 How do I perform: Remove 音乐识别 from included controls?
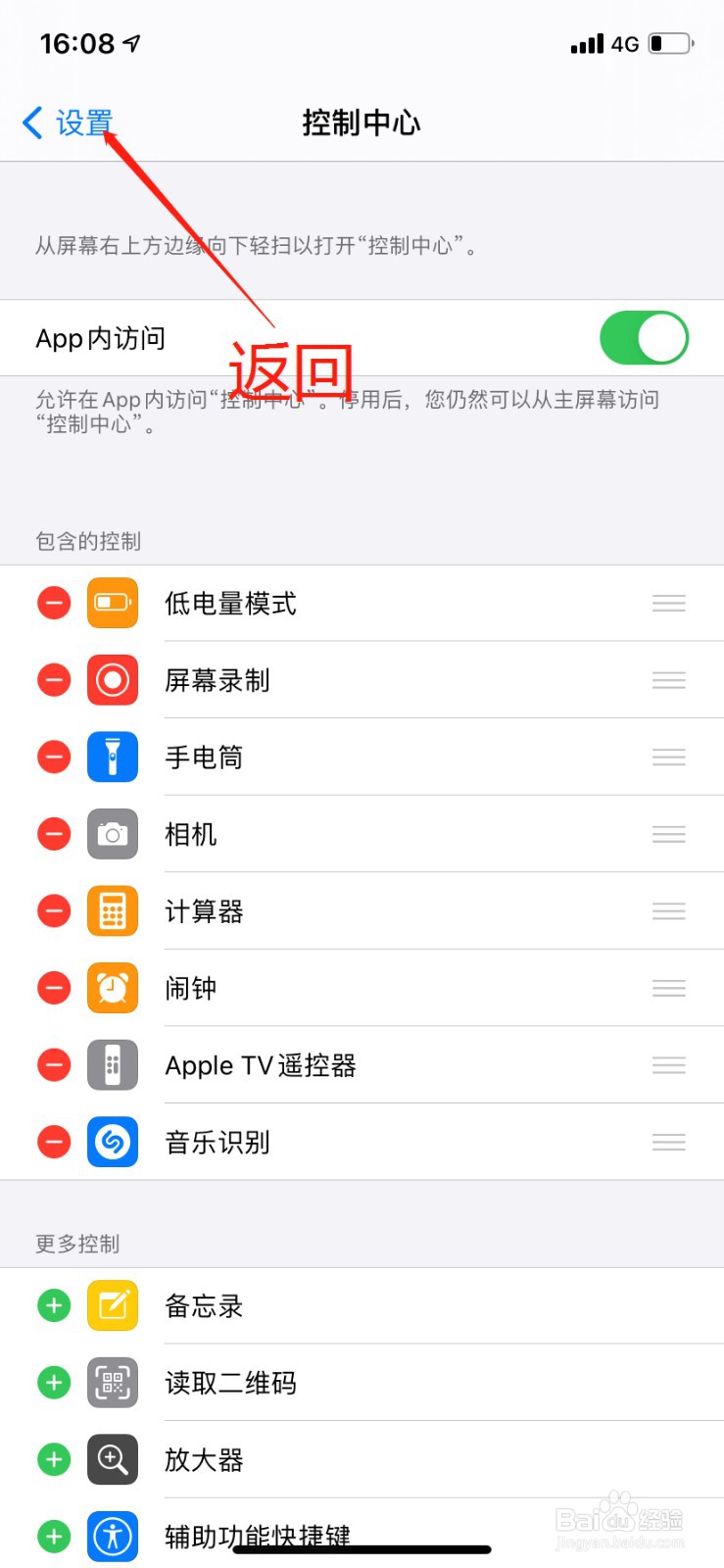[54, 1142]
